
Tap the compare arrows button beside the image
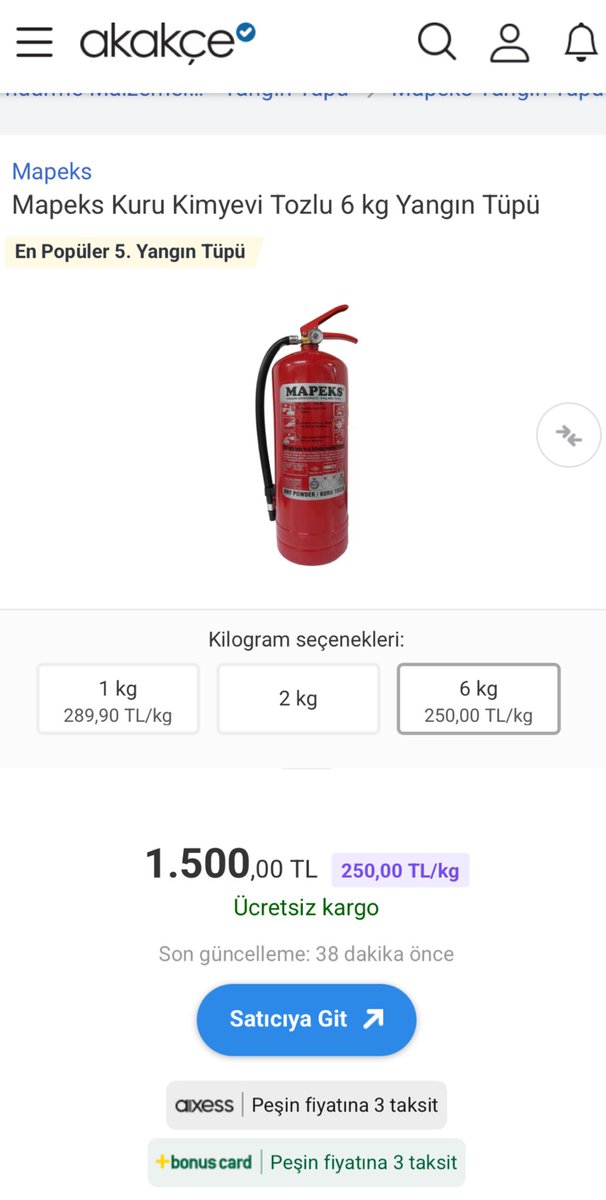[x=568, y=436]
